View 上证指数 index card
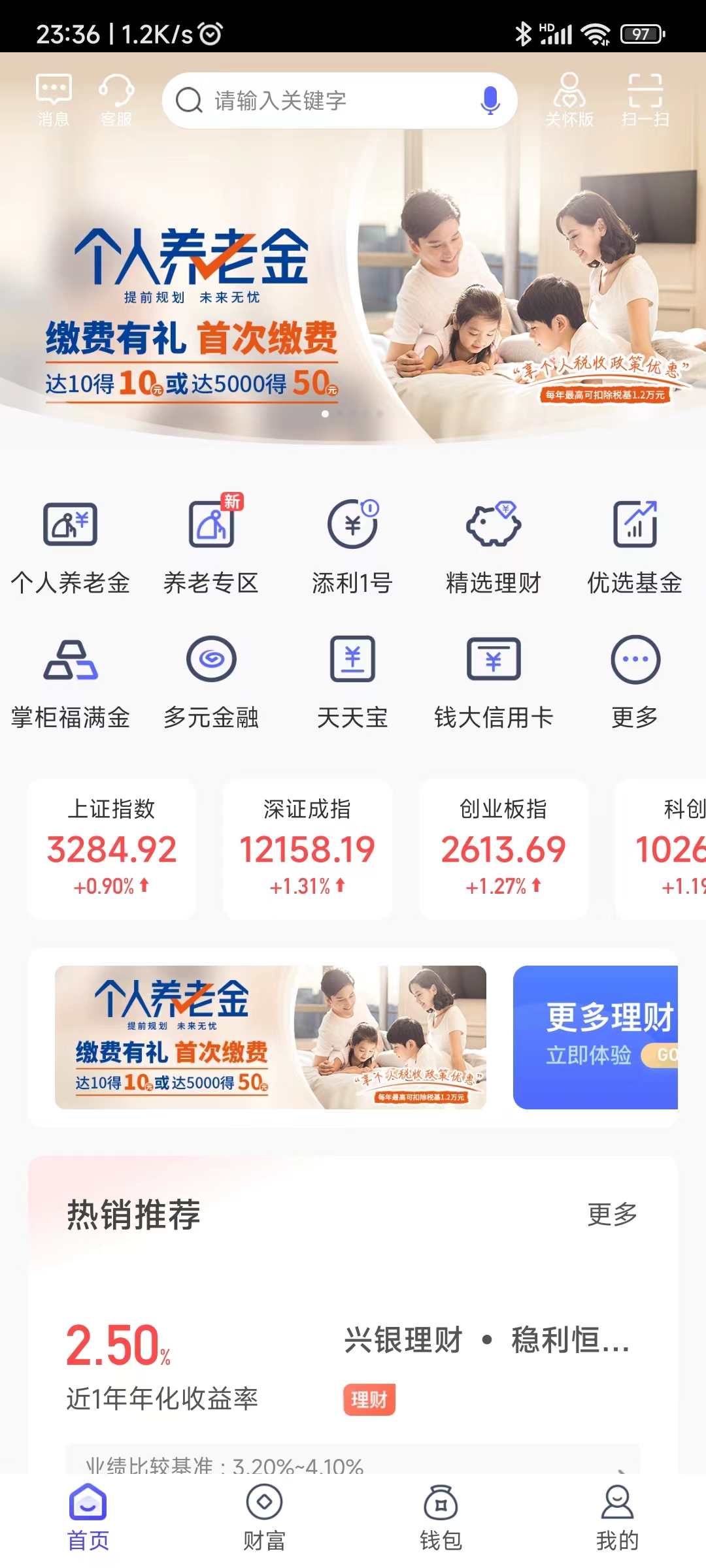 [x=112, y=848]
